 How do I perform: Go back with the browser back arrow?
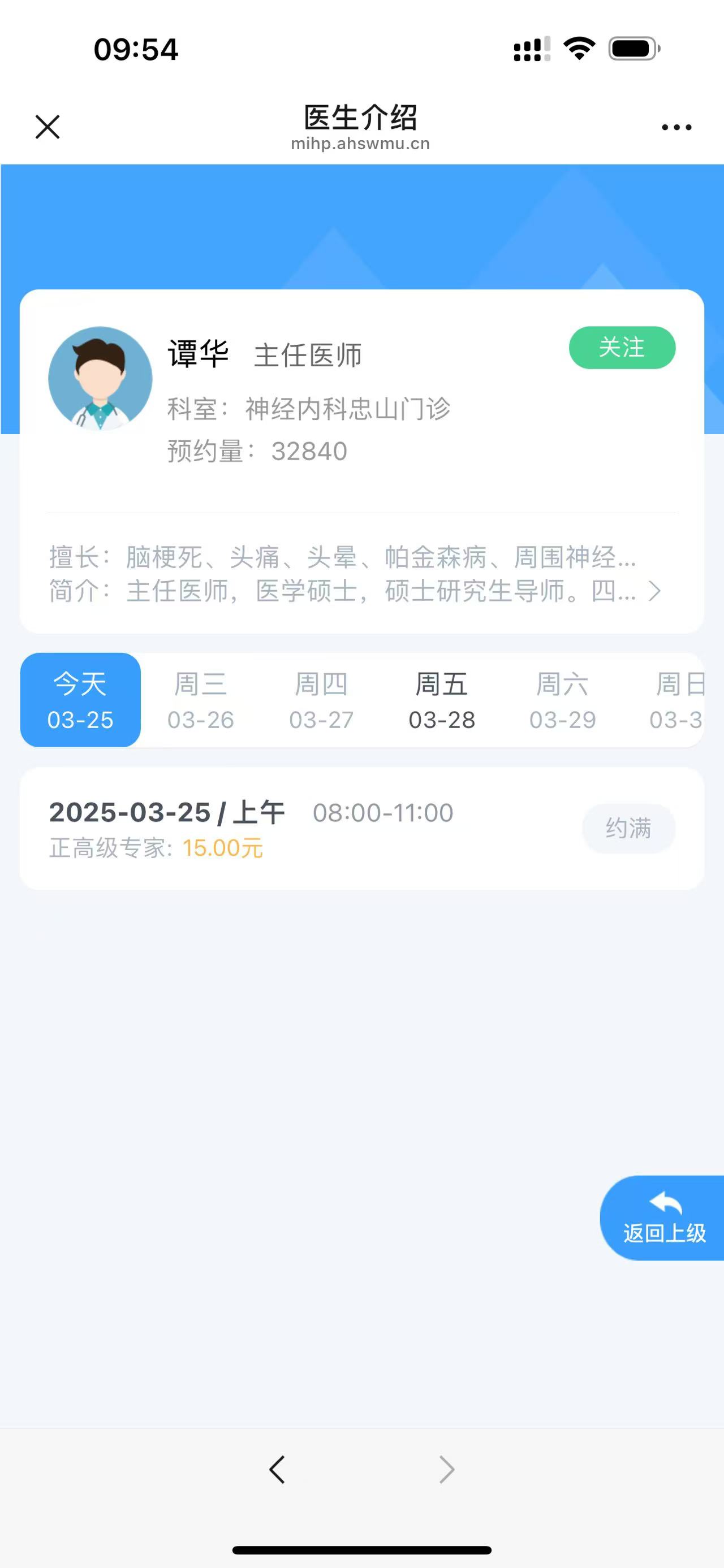[277, 1470]
